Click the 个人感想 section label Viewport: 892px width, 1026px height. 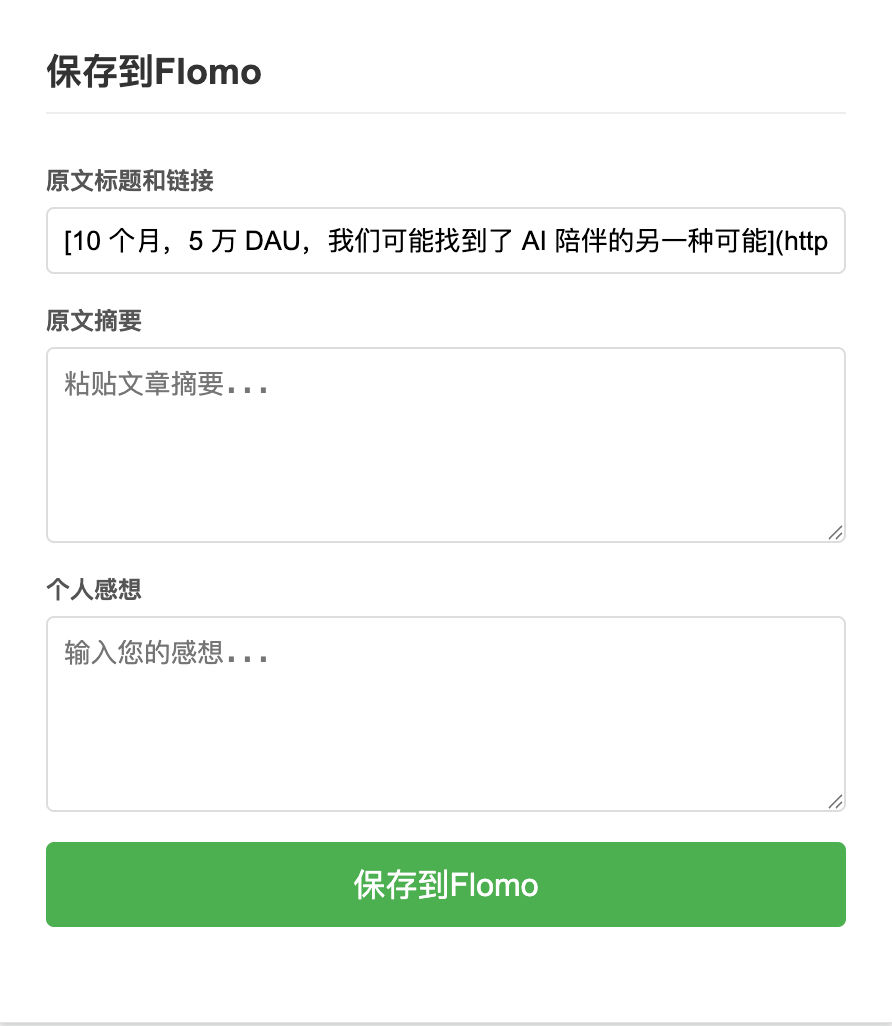point(93,590)
